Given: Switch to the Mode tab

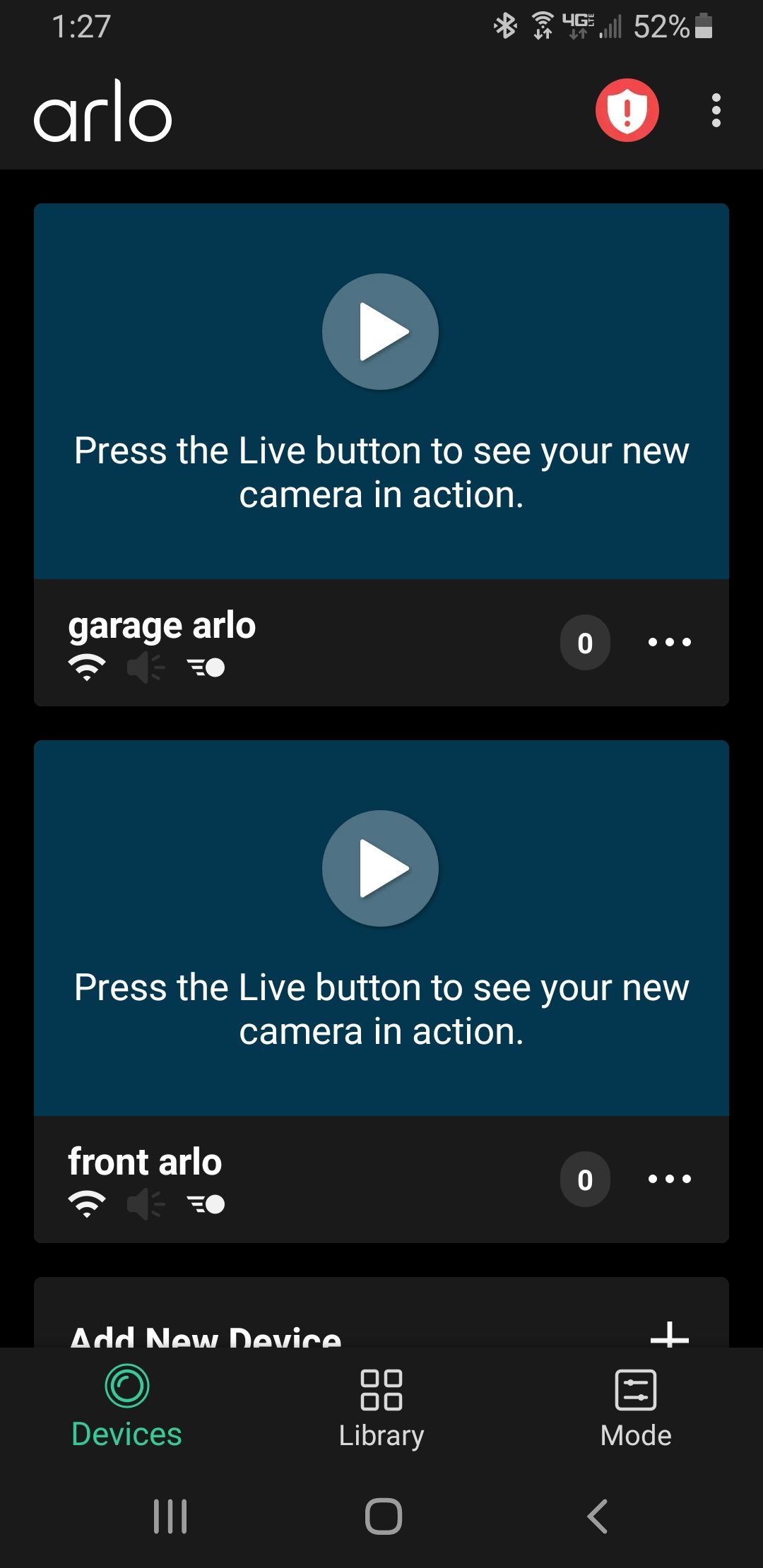Looking at the screenshot, I should coord(636,1407).
